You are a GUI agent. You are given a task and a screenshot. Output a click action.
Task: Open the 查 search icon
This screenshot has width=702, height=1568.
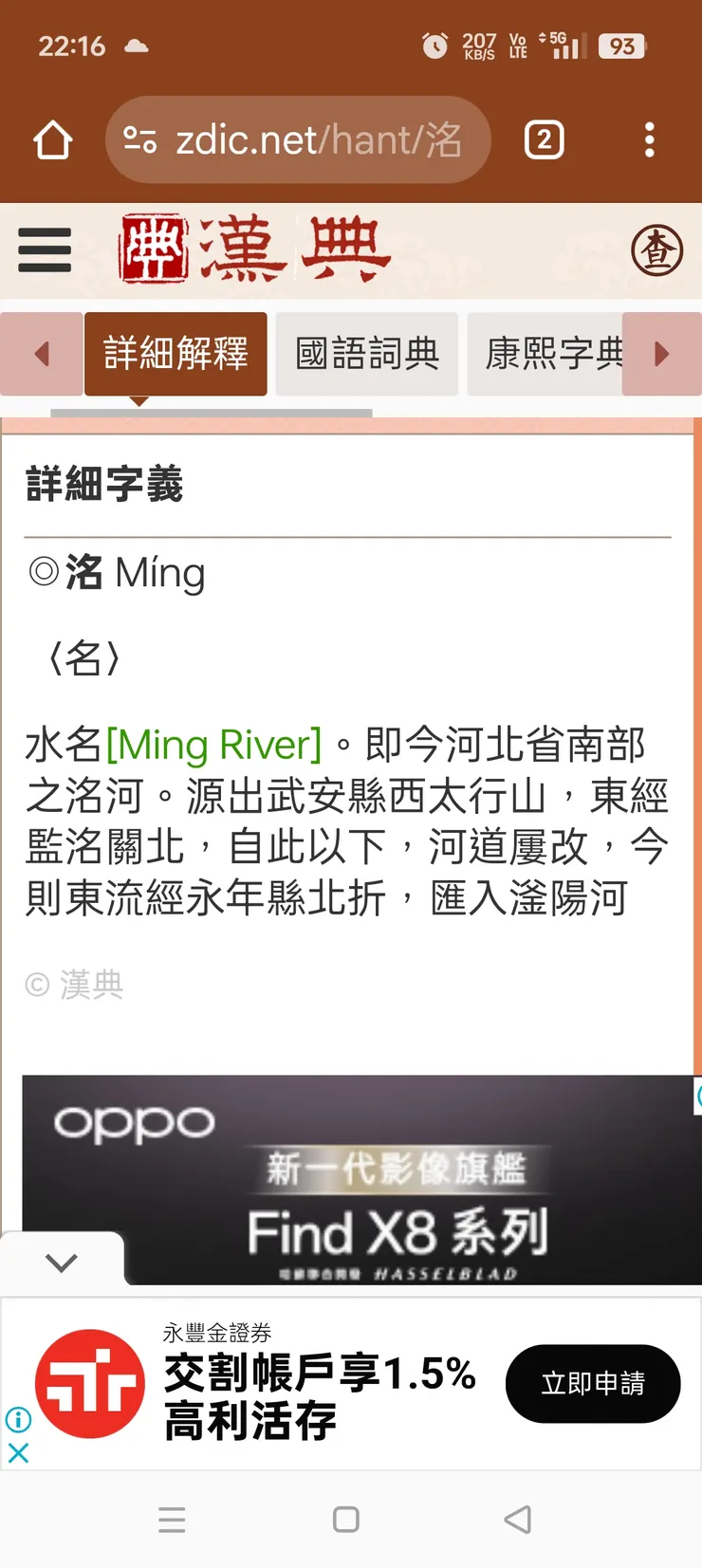coord(656,250)
